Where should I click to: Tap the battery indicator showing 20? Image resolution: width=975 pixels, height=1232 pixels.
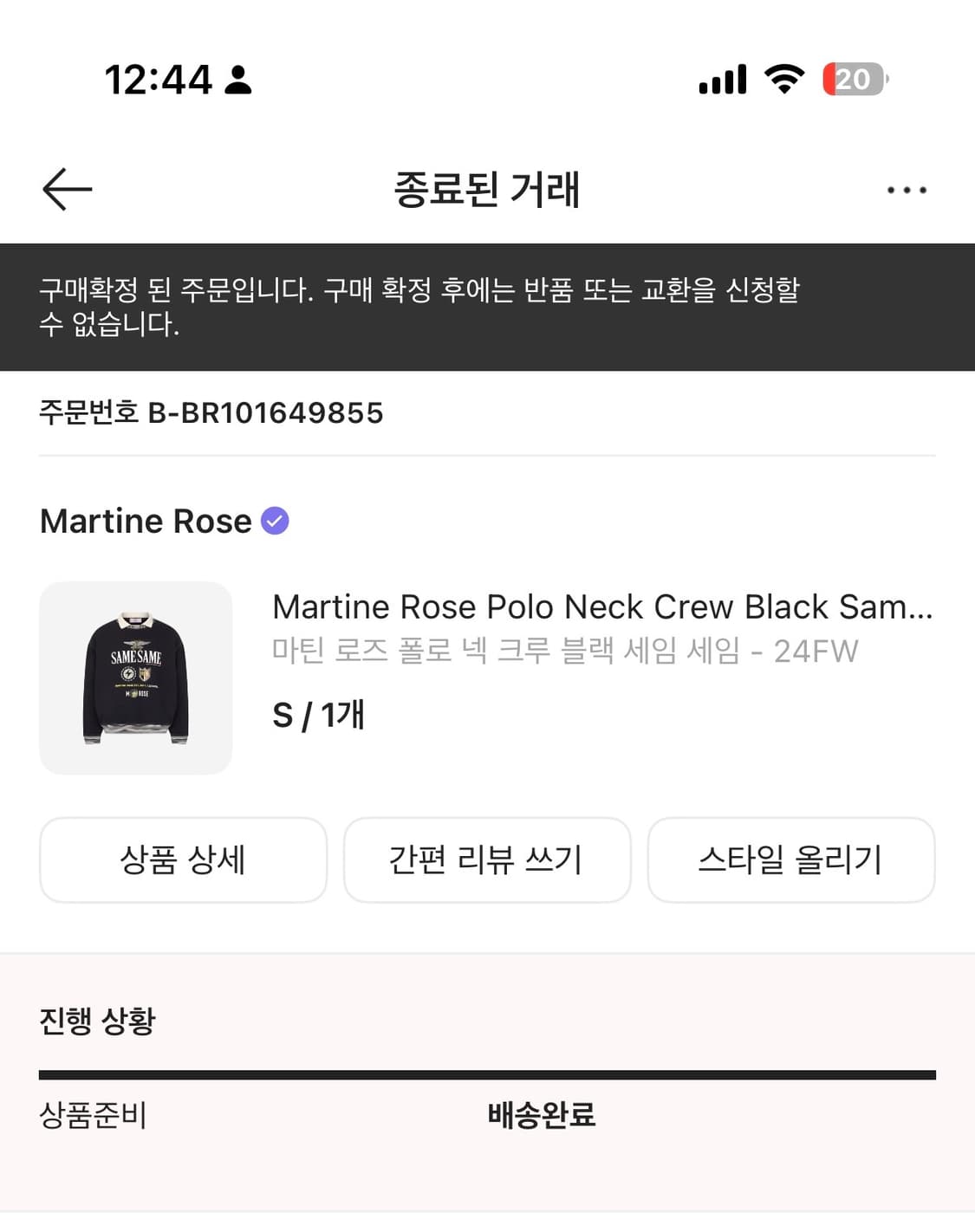(x=853, y=80)
